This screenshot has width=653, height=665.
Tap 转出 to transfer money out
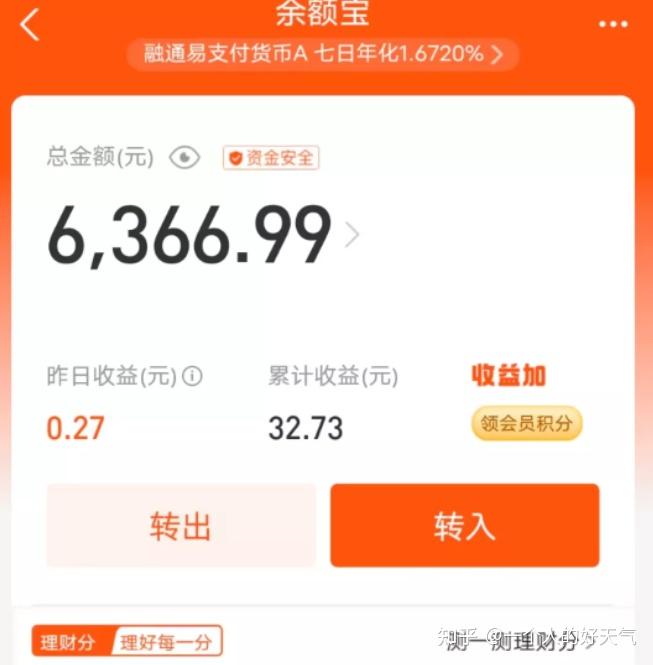[x=181, y=526]
